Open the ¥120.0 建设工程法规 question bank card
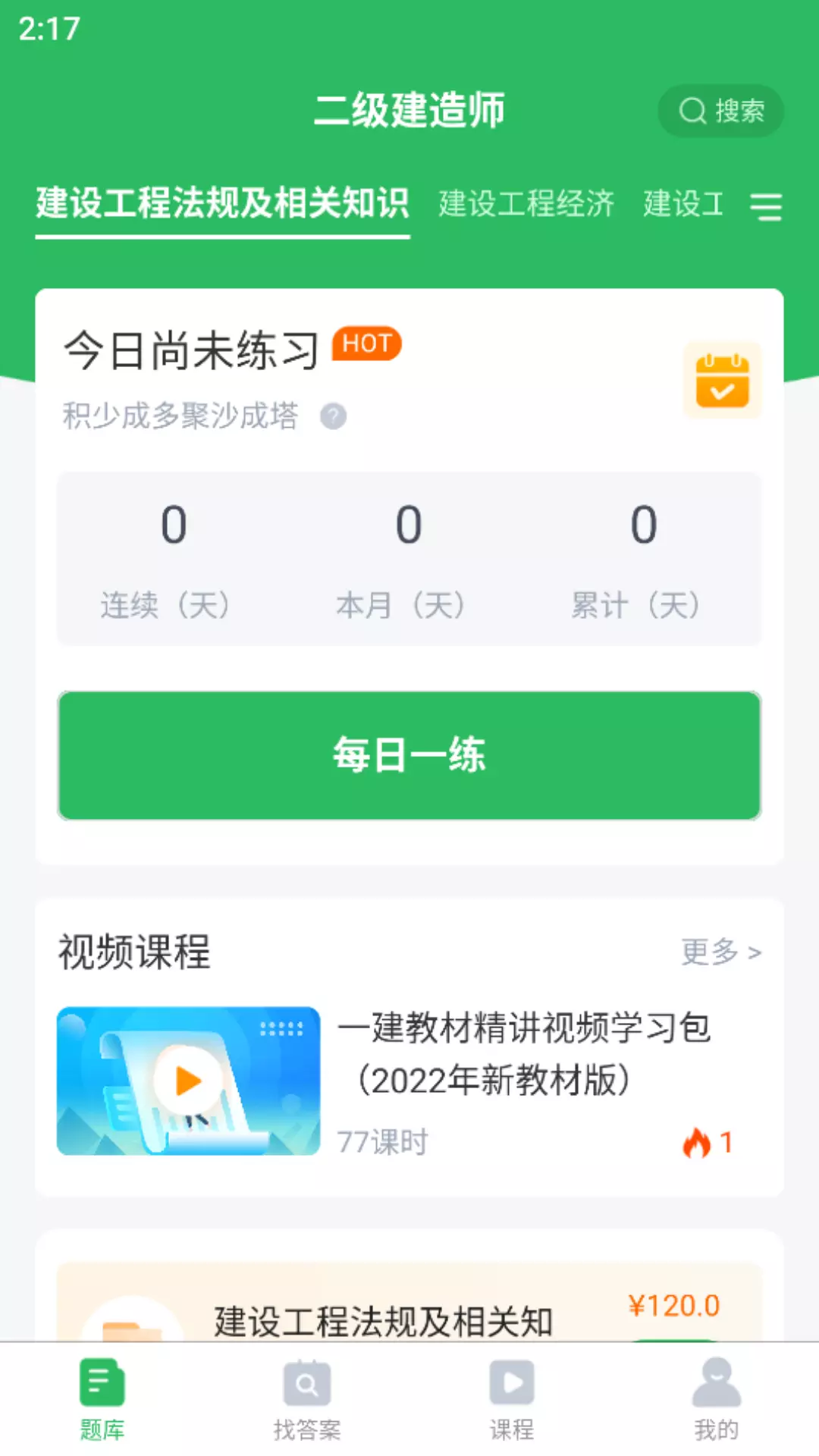 point(409,1302)
